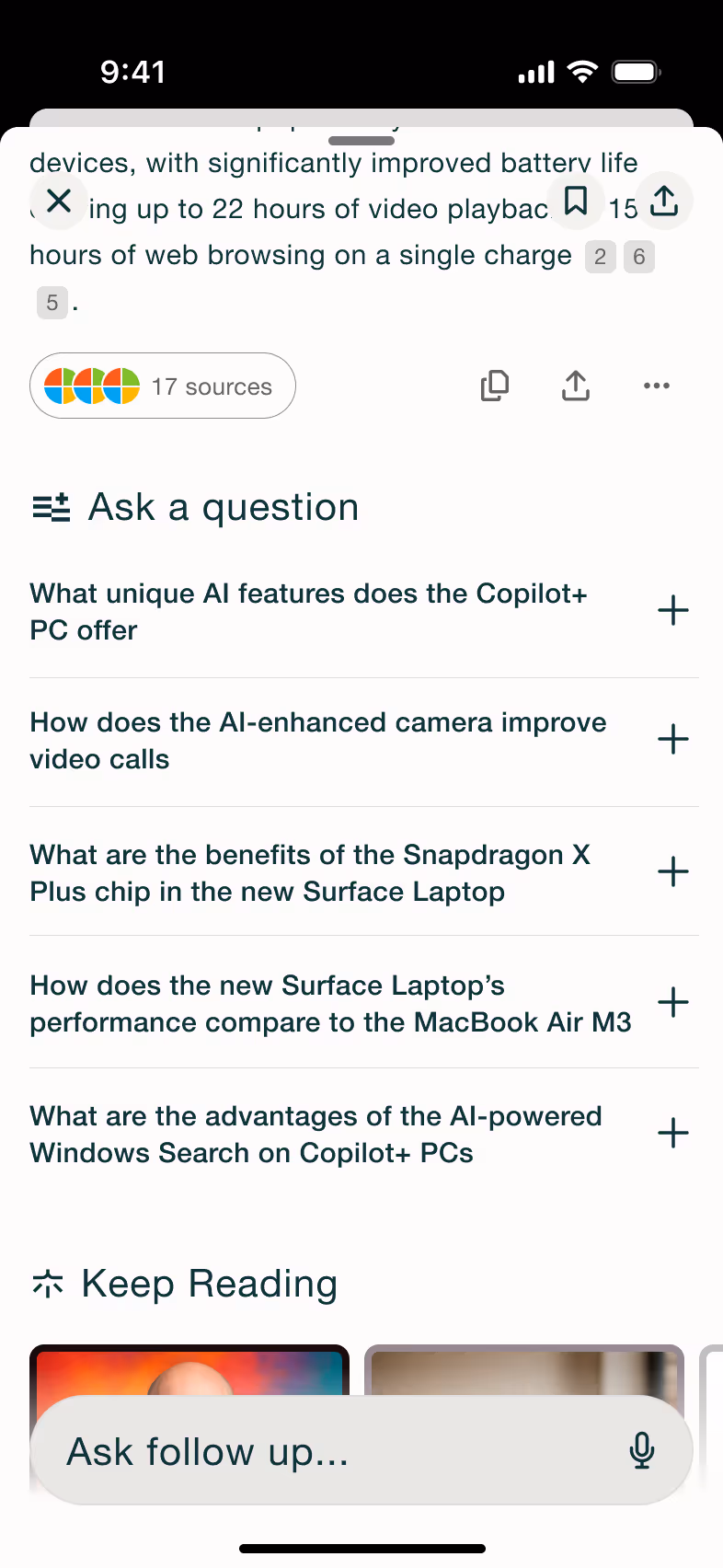Screen dimensions: 723x1568
Task: Close the article with the X button
Action: coord(59,200)
